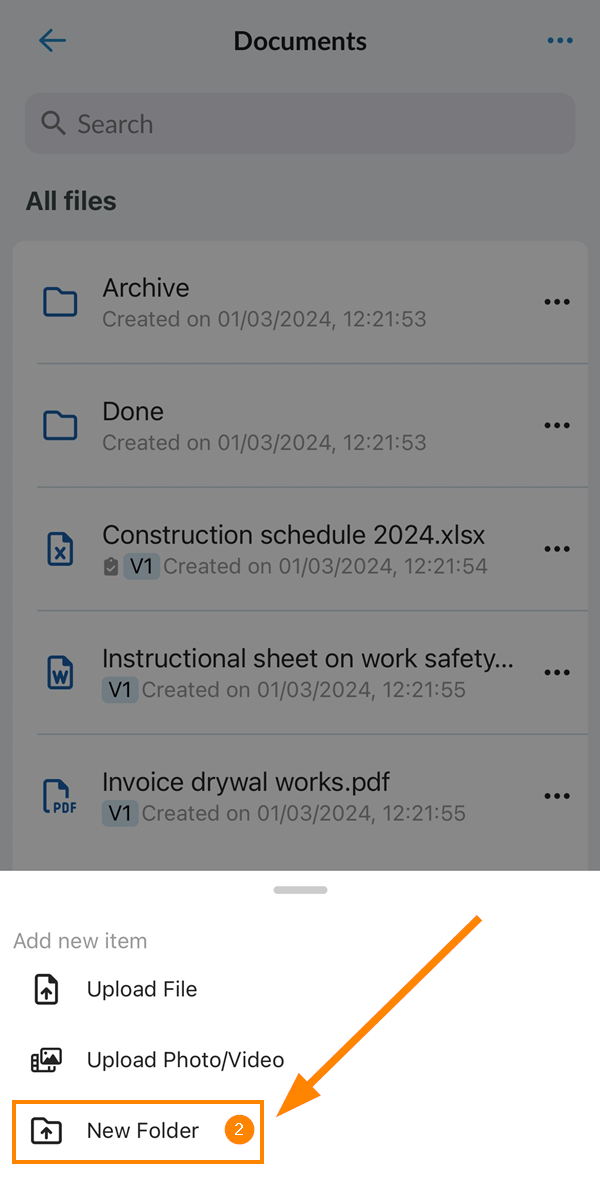Open Instructional sheet on work safety file
This screenshot has height=1177, width=600.
300,672
